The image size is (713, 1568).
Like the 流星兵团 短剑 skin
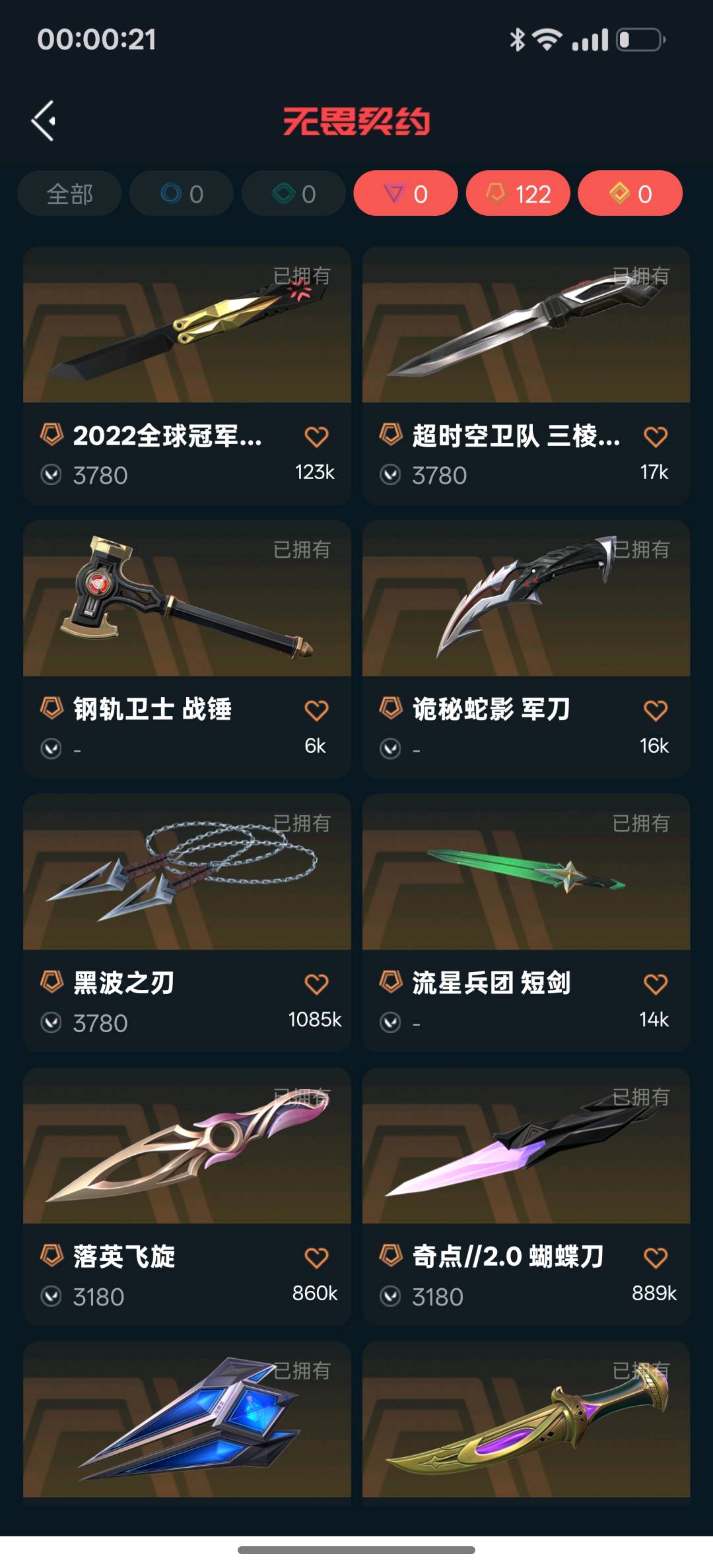[655, 985]
